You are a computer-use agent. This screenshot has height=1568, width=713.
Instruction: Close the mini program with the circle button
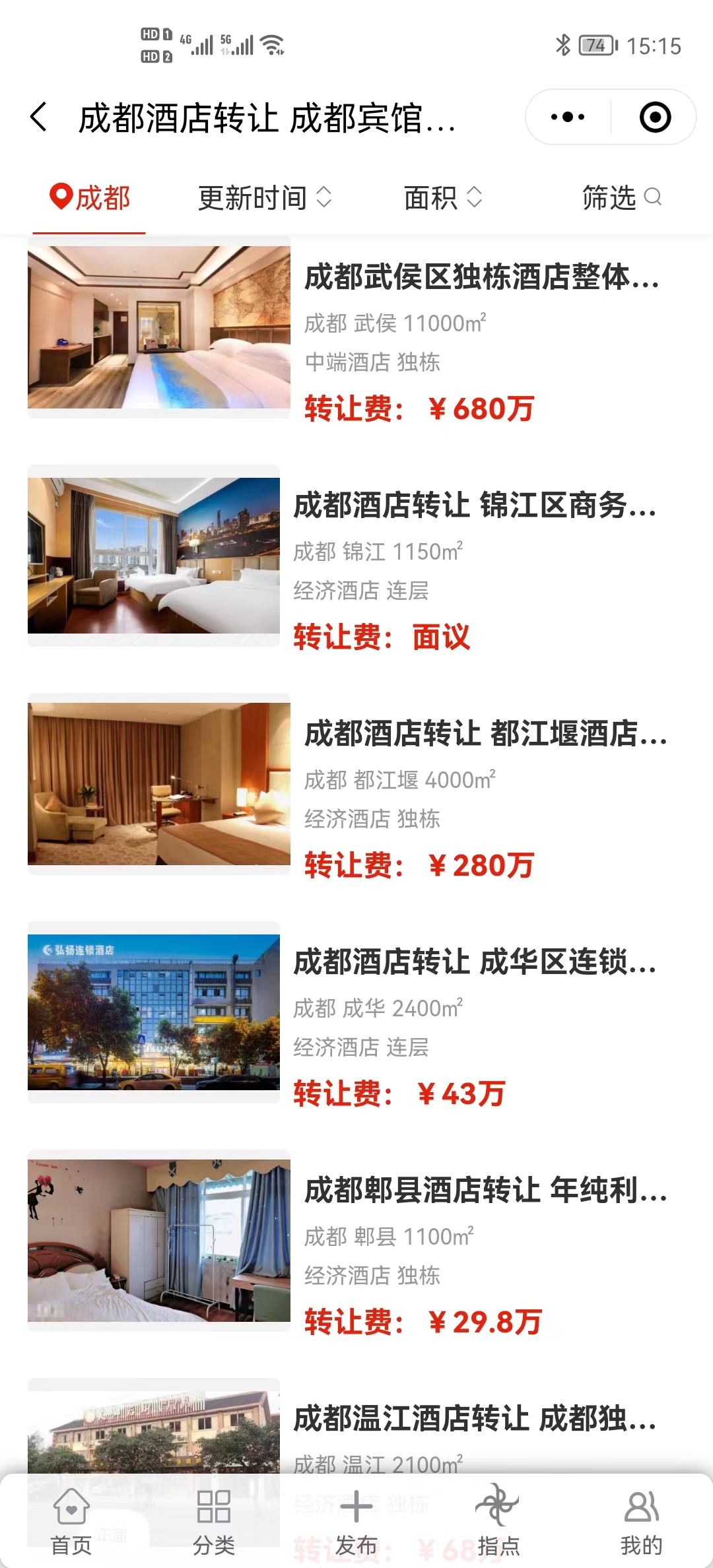(x=655, y=117)
